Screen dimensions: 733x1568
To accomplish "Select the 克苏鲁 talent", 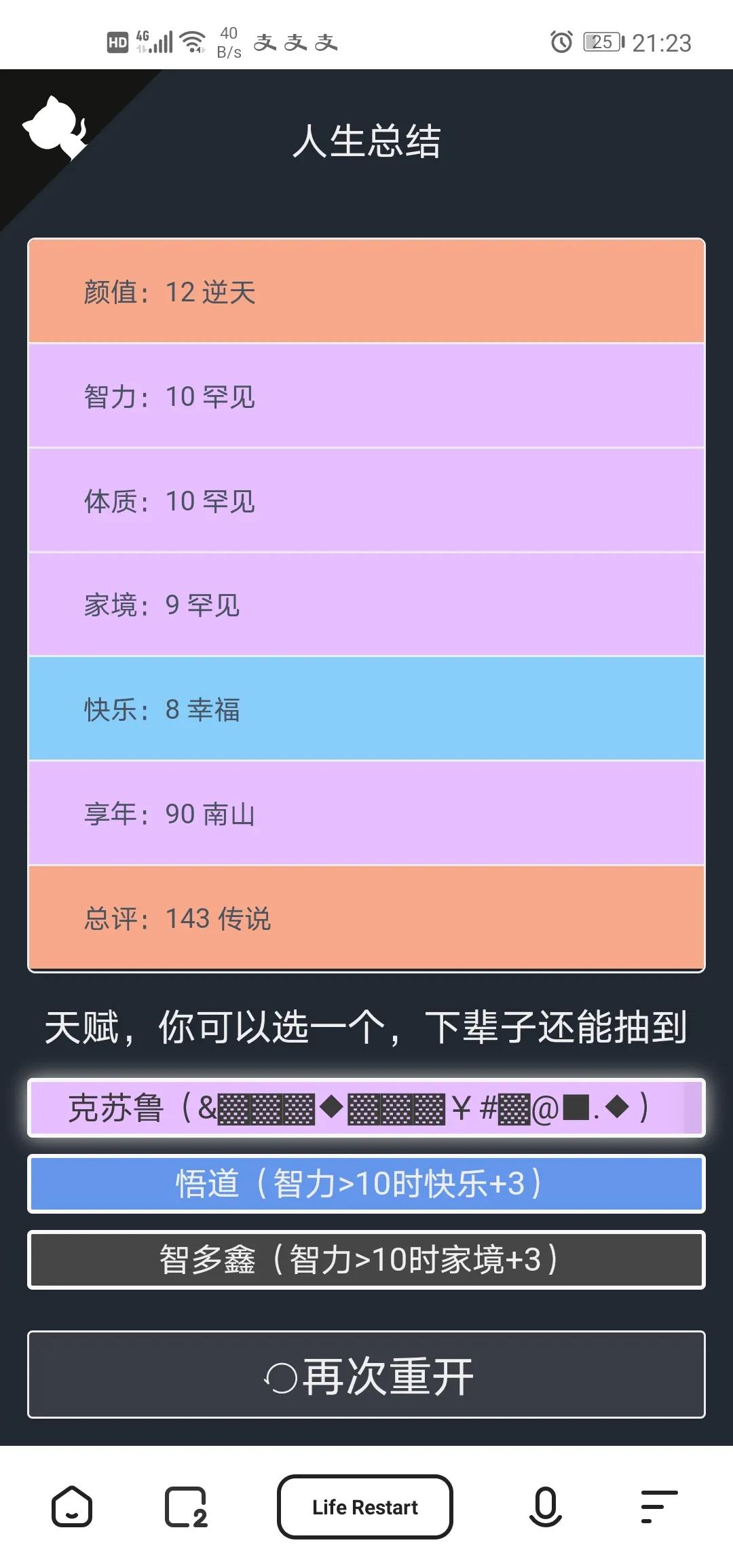I will click(366, 1108).
